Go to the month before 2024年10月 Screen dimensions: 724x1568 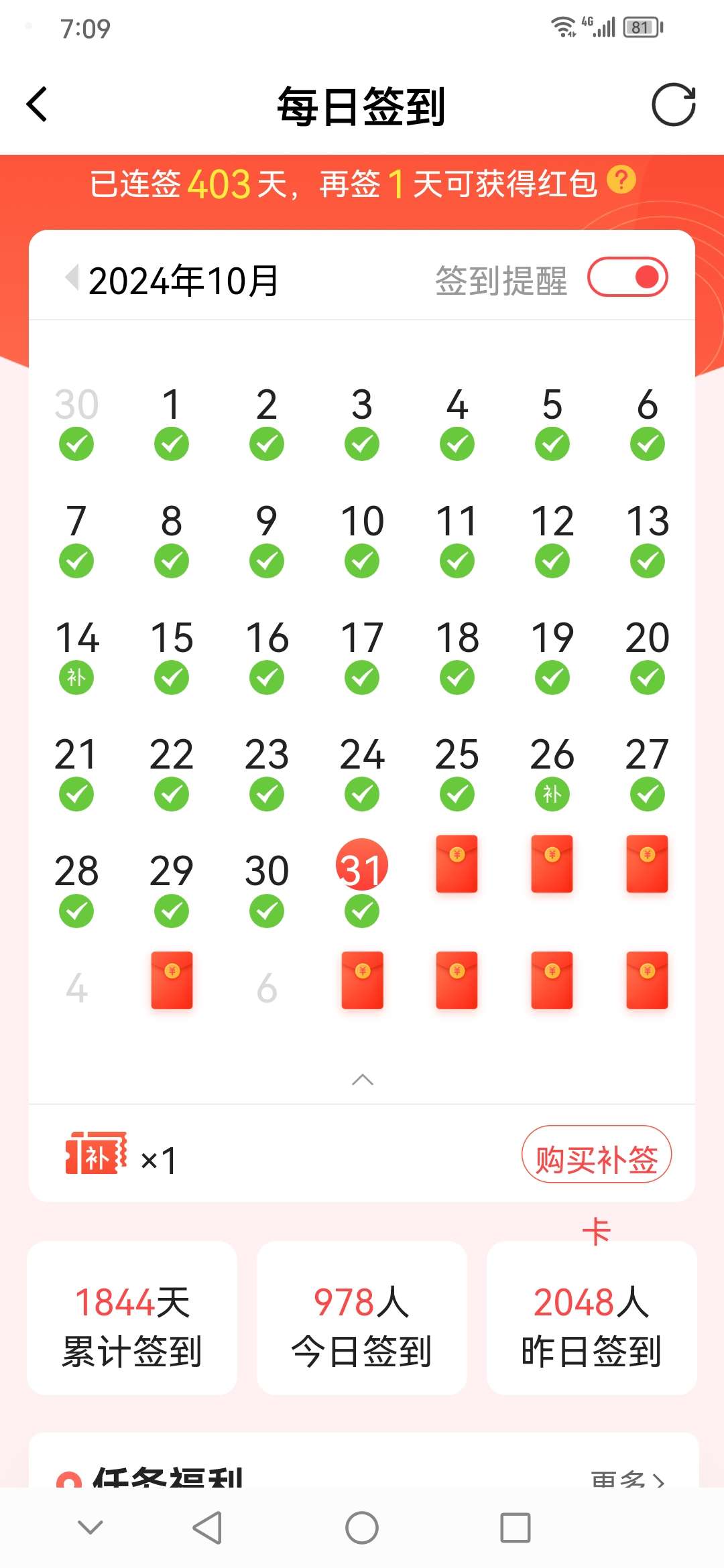pyautogui.click(x=72, y=277)
